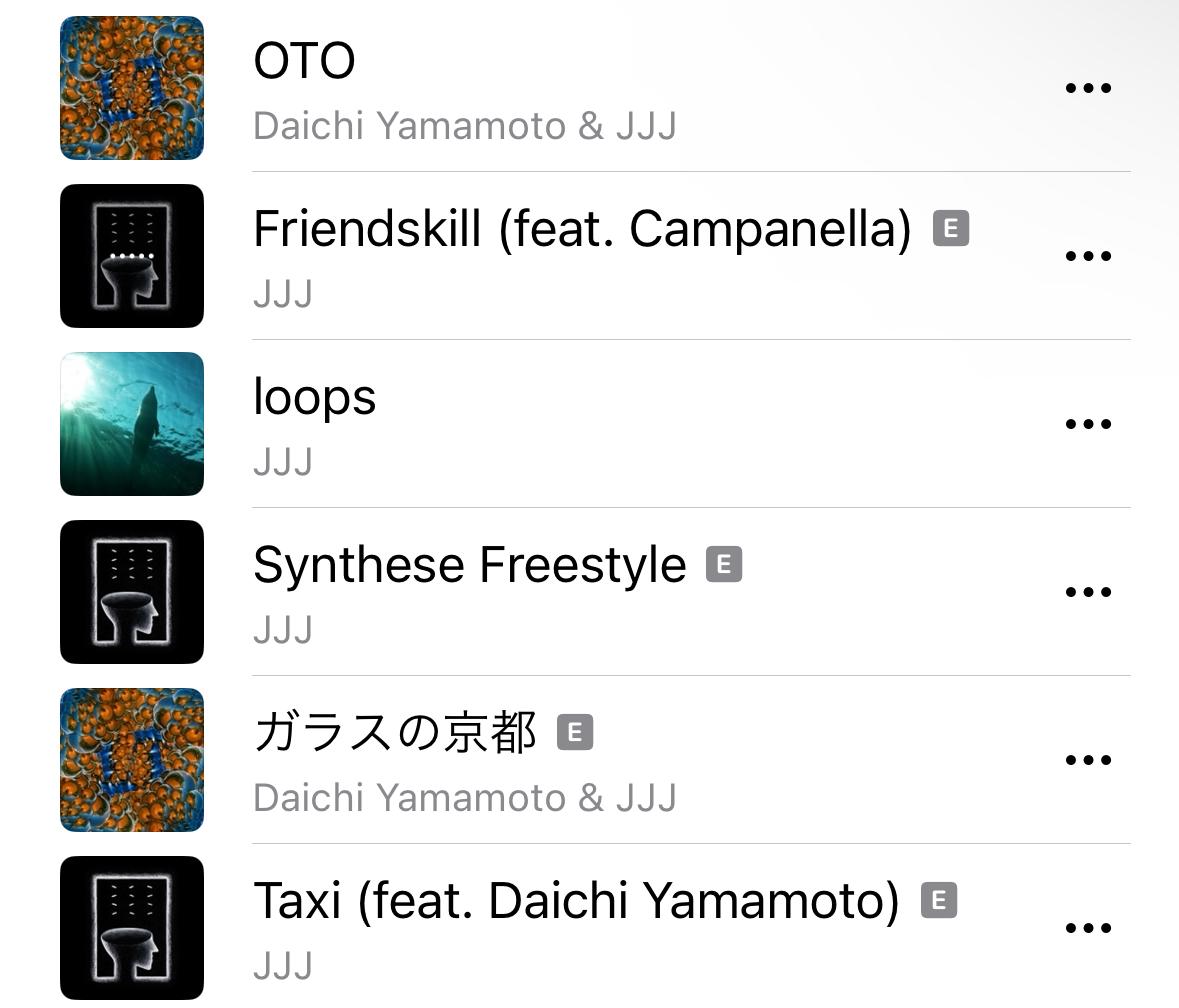Open more options for OTO
This screenshot has width=1179, height=1008.
(1088, 88)
